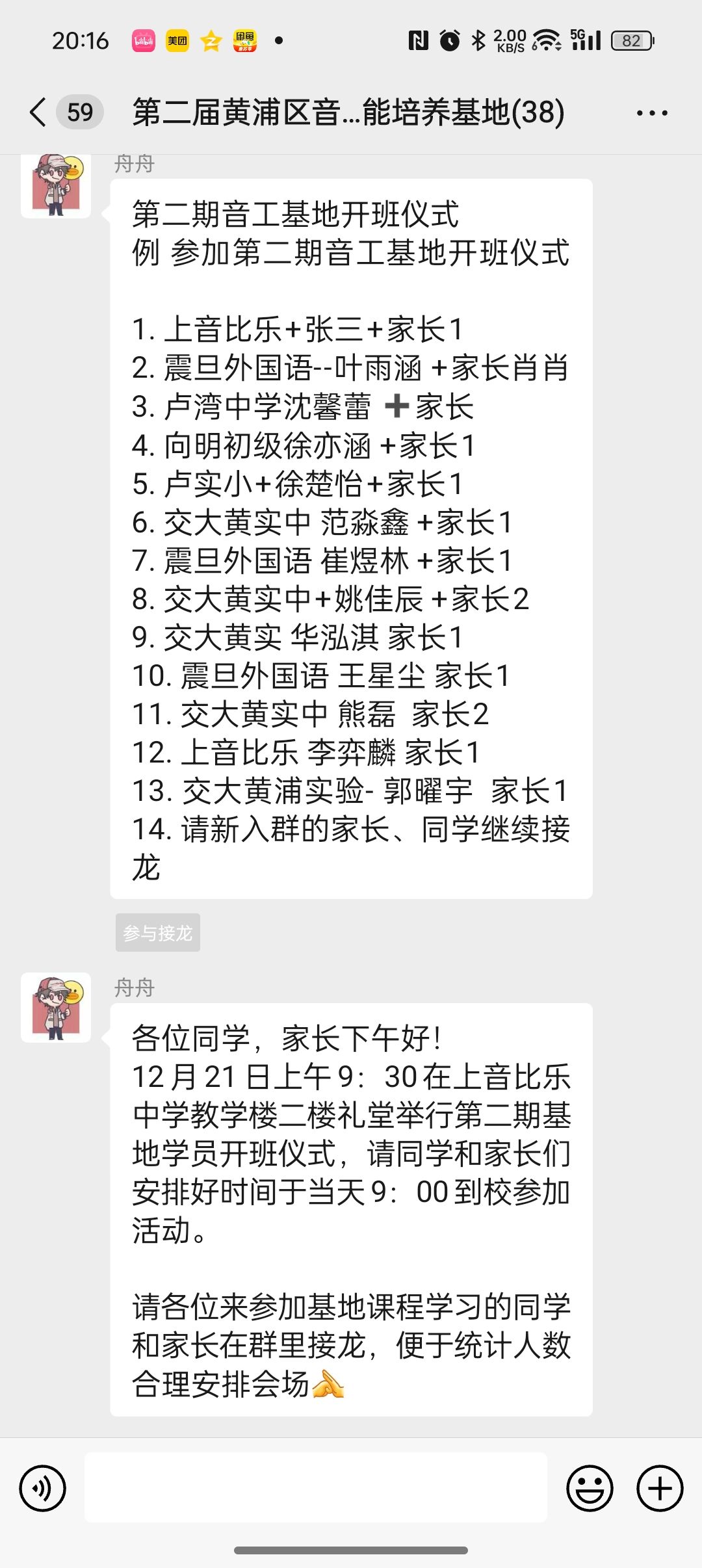This screenshot has height=1568, width=702.
Task: Open the group chat overflow menu
Action: [x=651, y=113]
